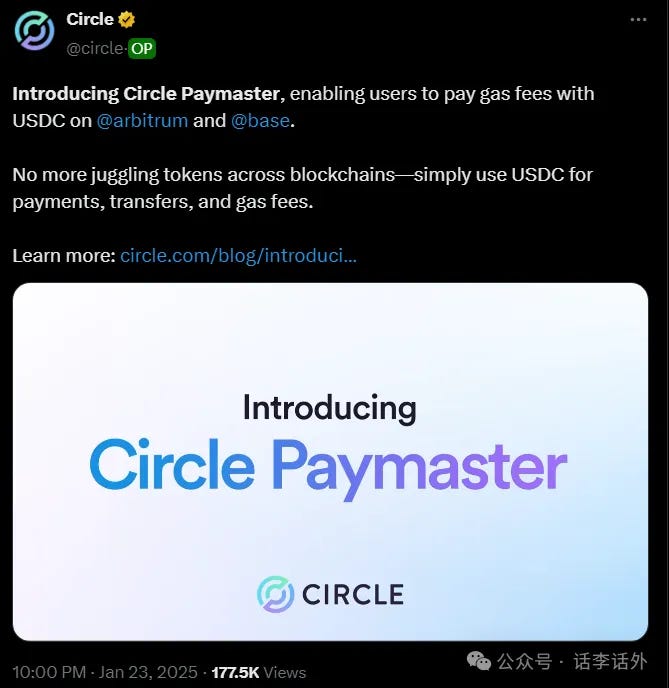The width and height of the screenshot is (669, 688).
Task: Open the tweet's overflow menu
Action: pyautogui.click(x=638, y=20)
